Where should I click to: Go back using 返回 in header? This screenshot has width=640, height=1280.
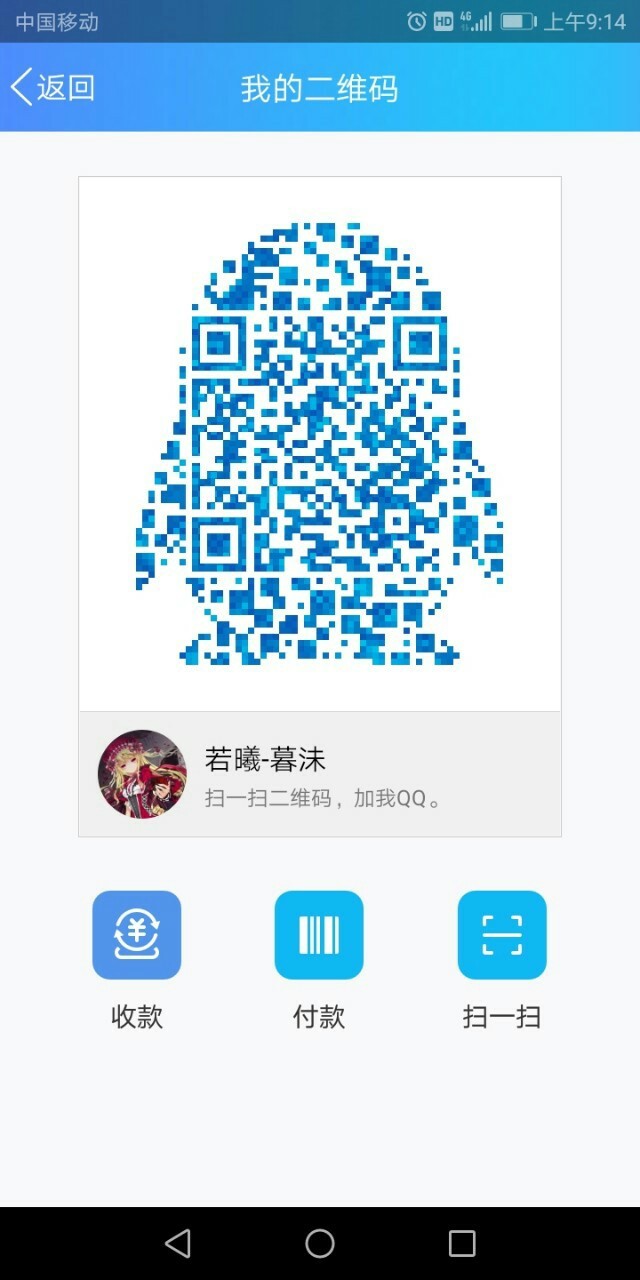pyautogui.click(x=53, y=88)
